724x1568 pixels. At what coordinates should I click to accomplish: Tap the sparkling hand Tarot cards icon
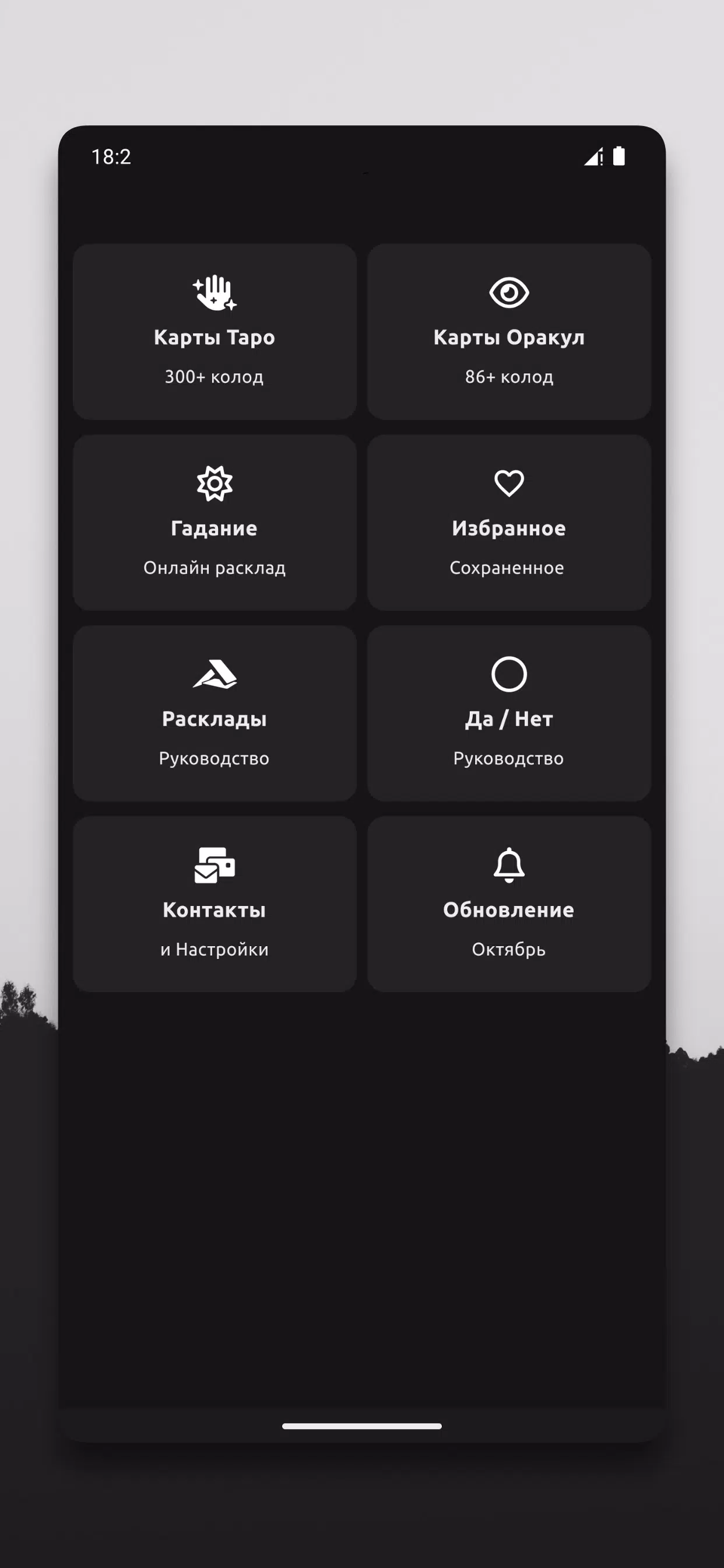point(214,292)
